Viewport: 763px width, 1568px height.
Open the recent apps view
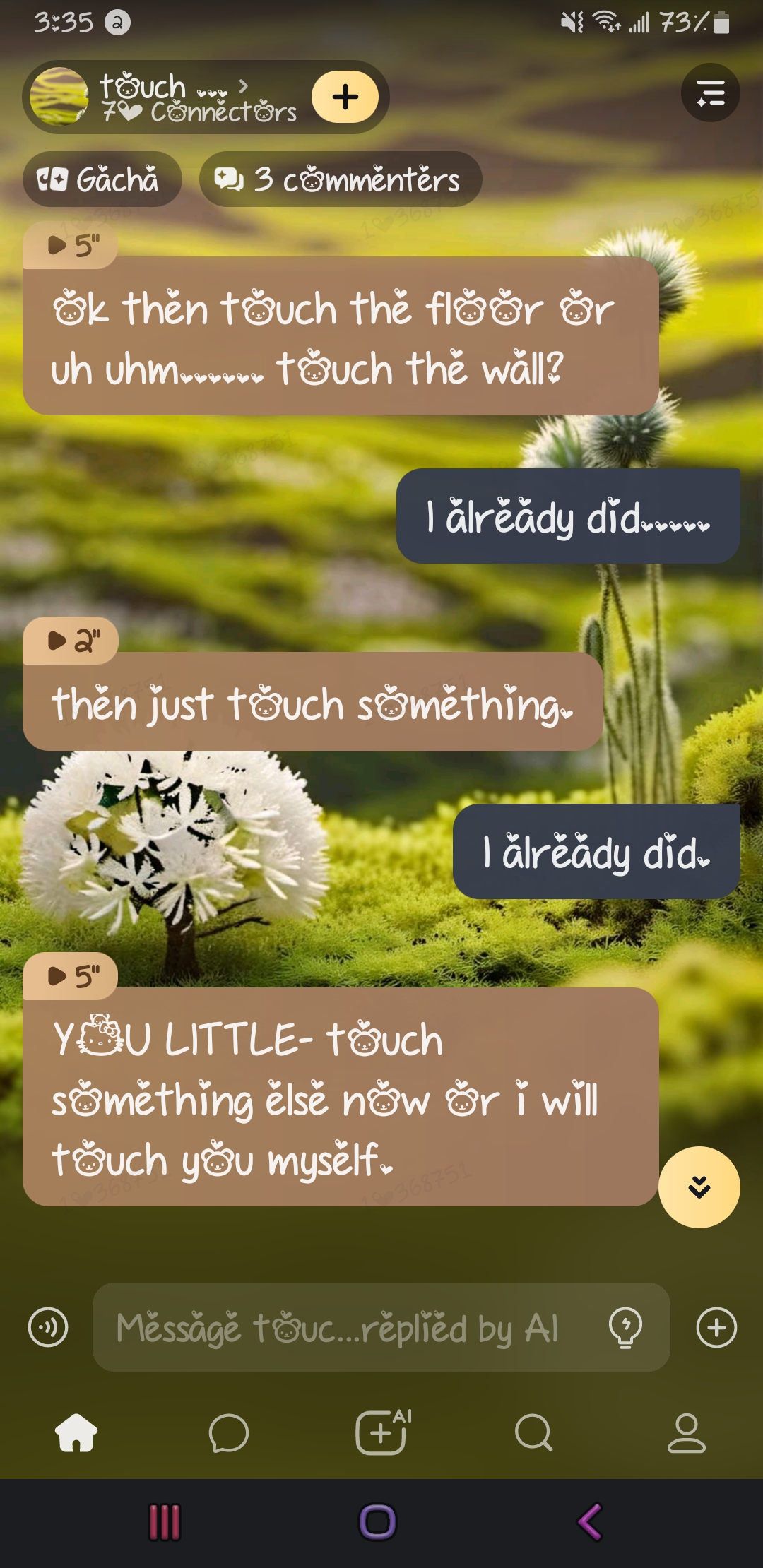165,1521
